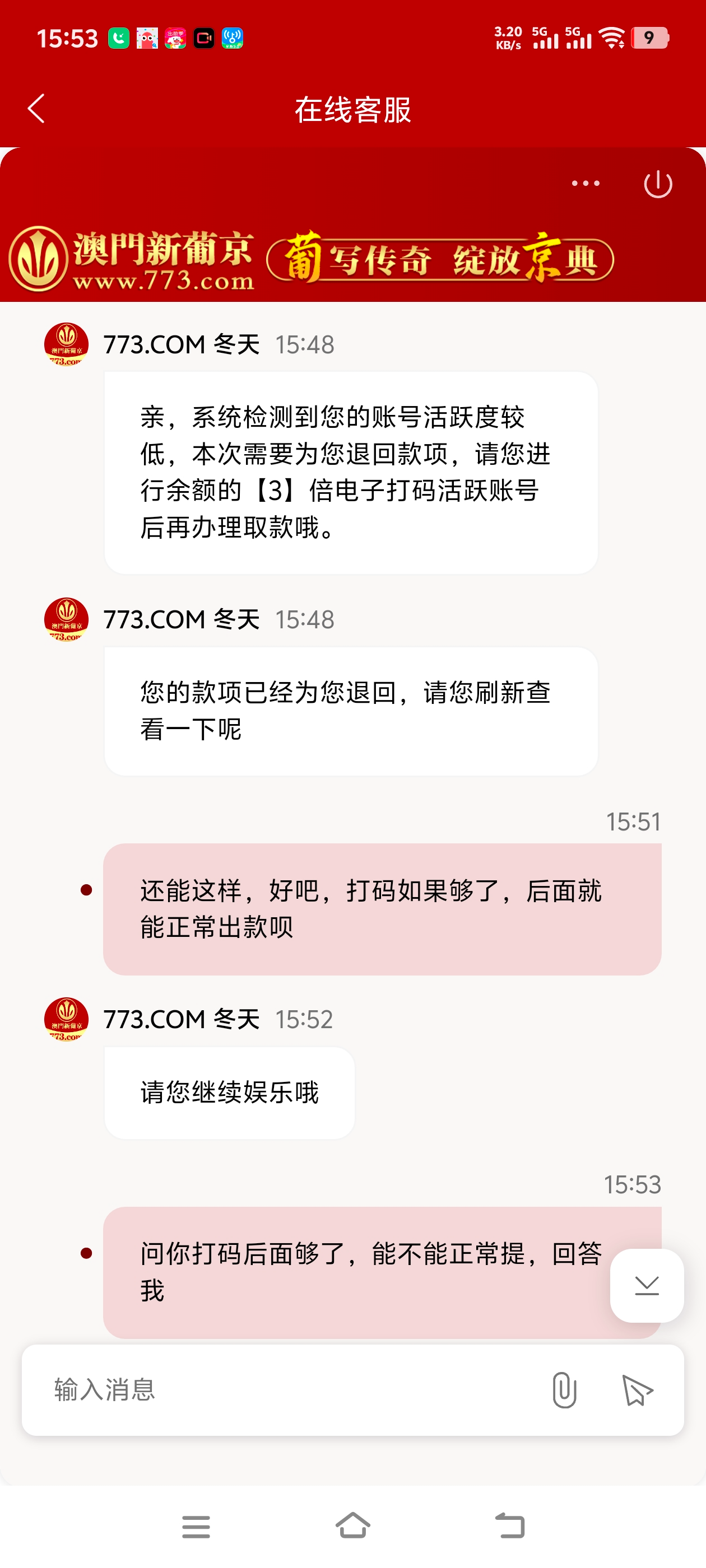Attach a file with the paperclip icon
The height and width of the screenshot is (1568, 706).
tap(564, 1390)
